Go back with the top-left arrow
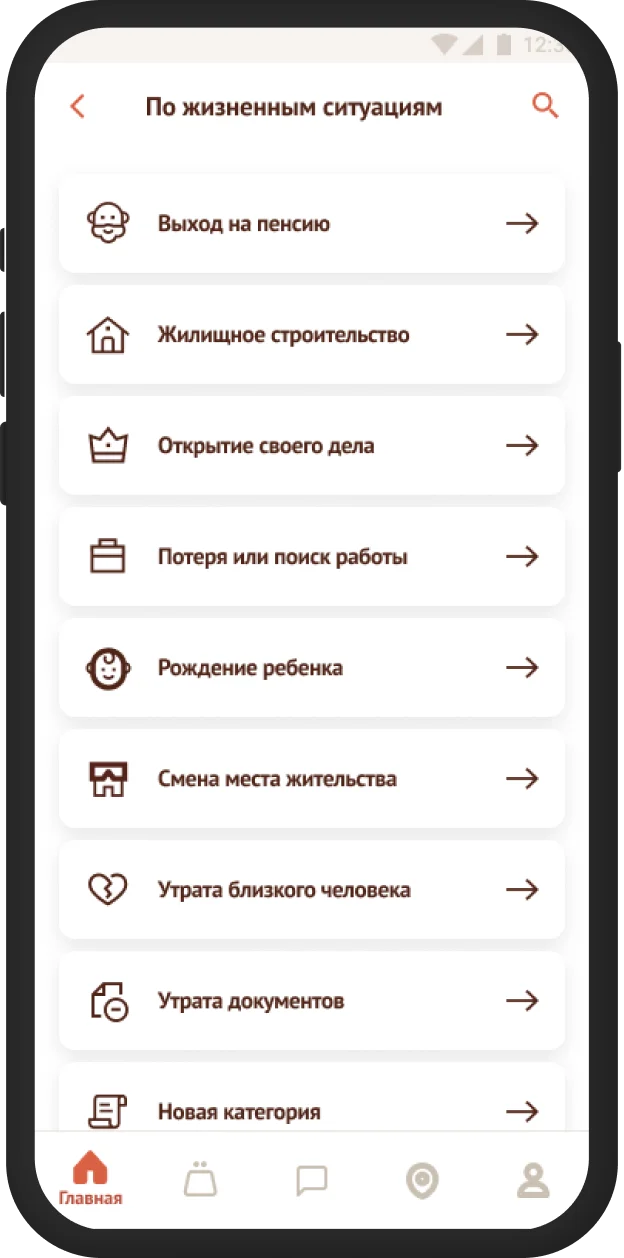624x1258 pixels. tap(78, 107)
